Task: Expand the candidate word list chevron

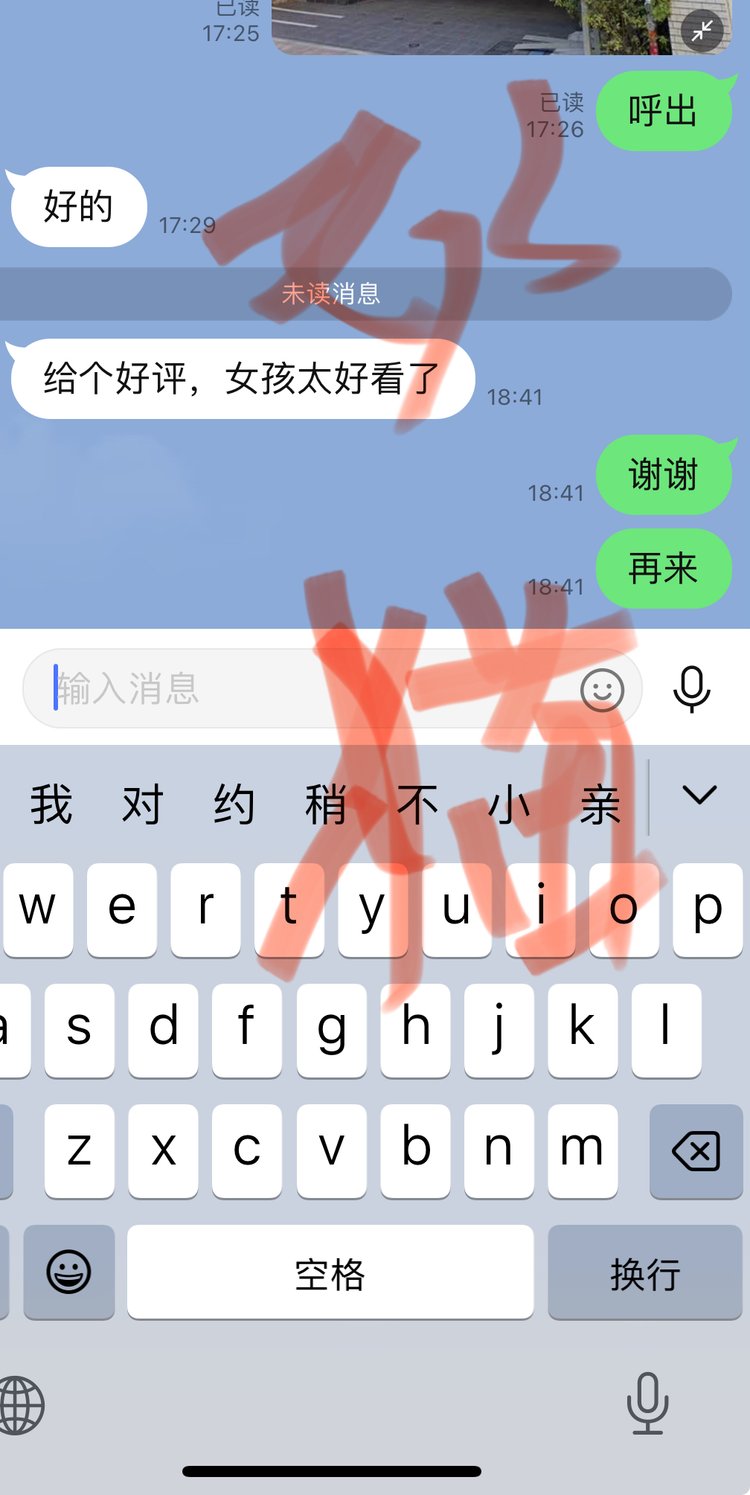Action: pos(699,796)
